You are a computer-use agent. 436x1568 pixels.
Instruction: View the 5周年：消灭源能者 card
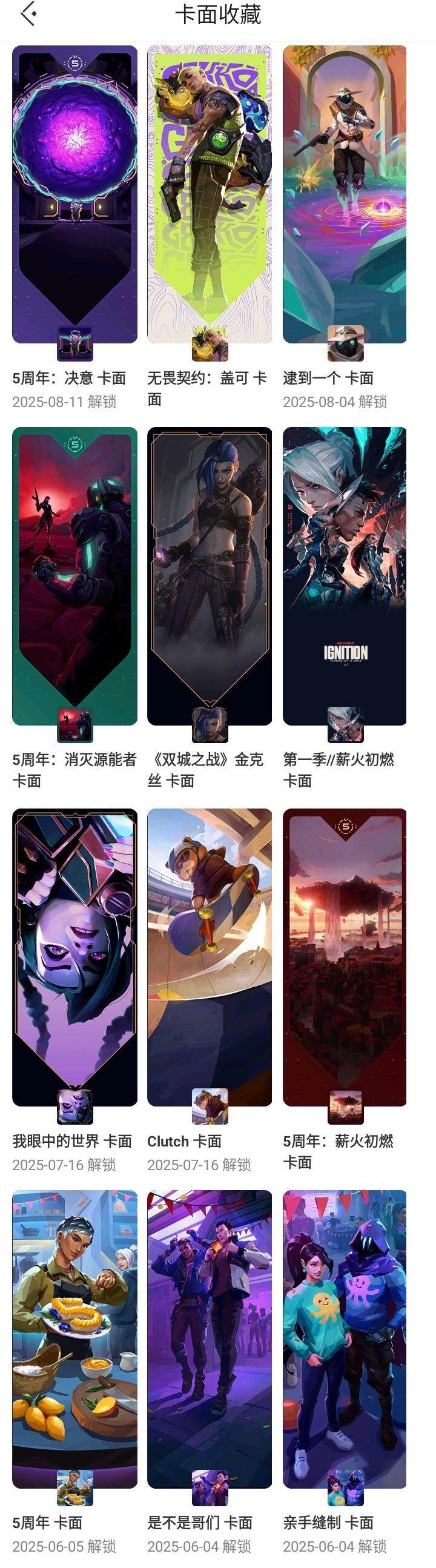click(75, 576)
